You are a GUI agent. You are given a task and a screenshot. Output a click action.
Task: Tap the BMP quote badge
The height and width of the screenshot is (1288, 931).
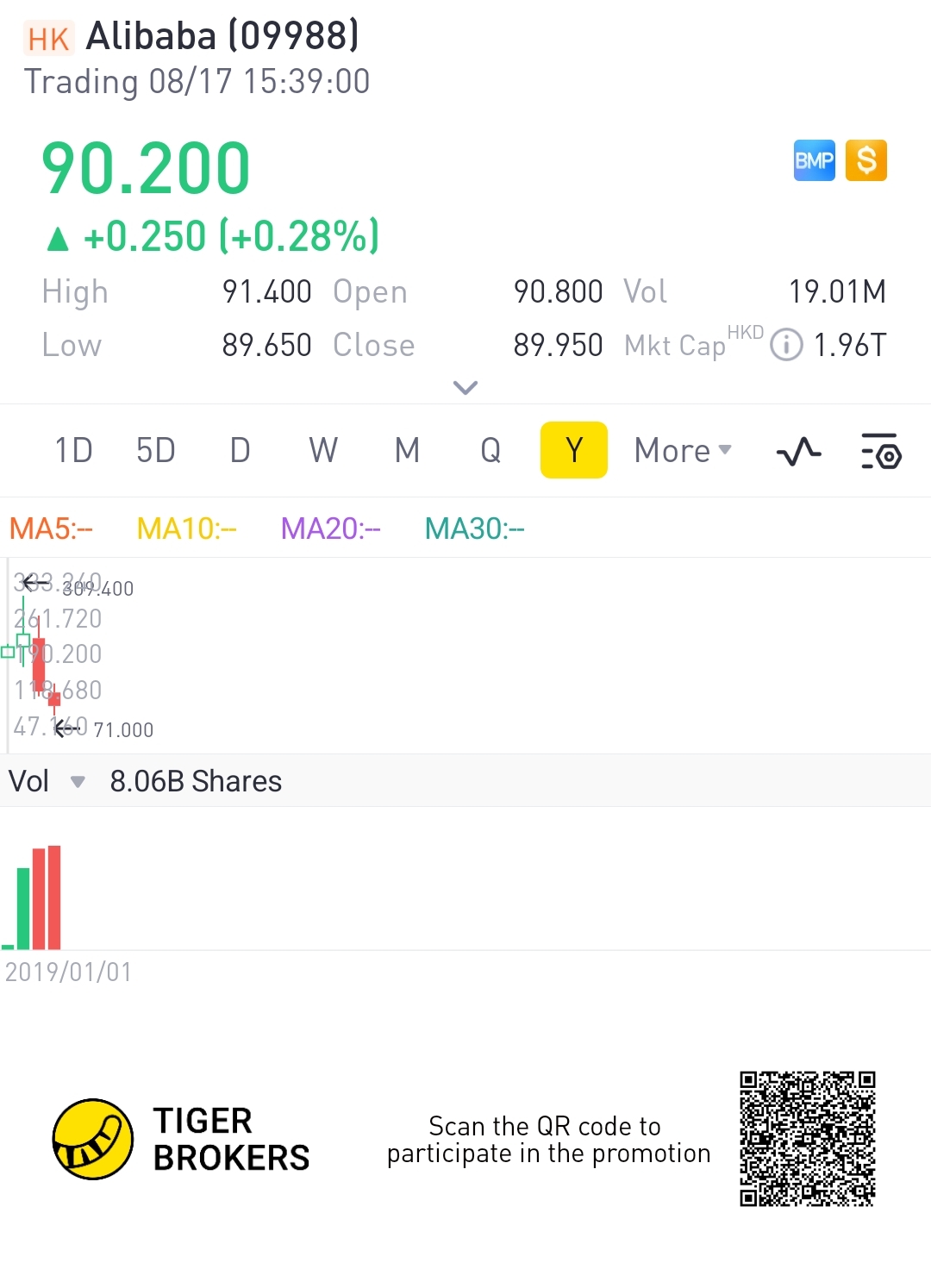tap(815, 160)
